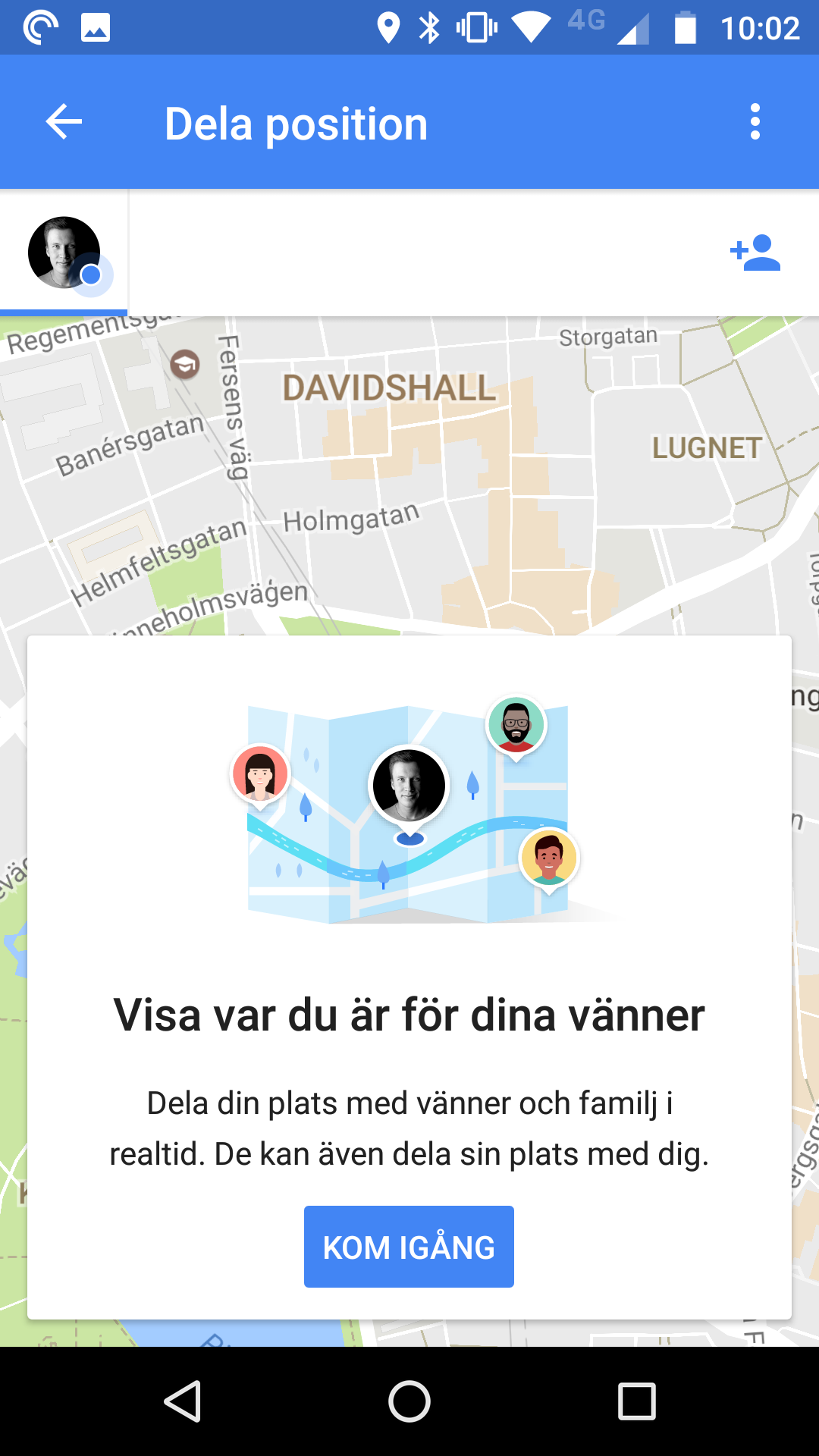The image size is (819, 1456).
Task: Tap the school marker on the map
Action: 185,365
